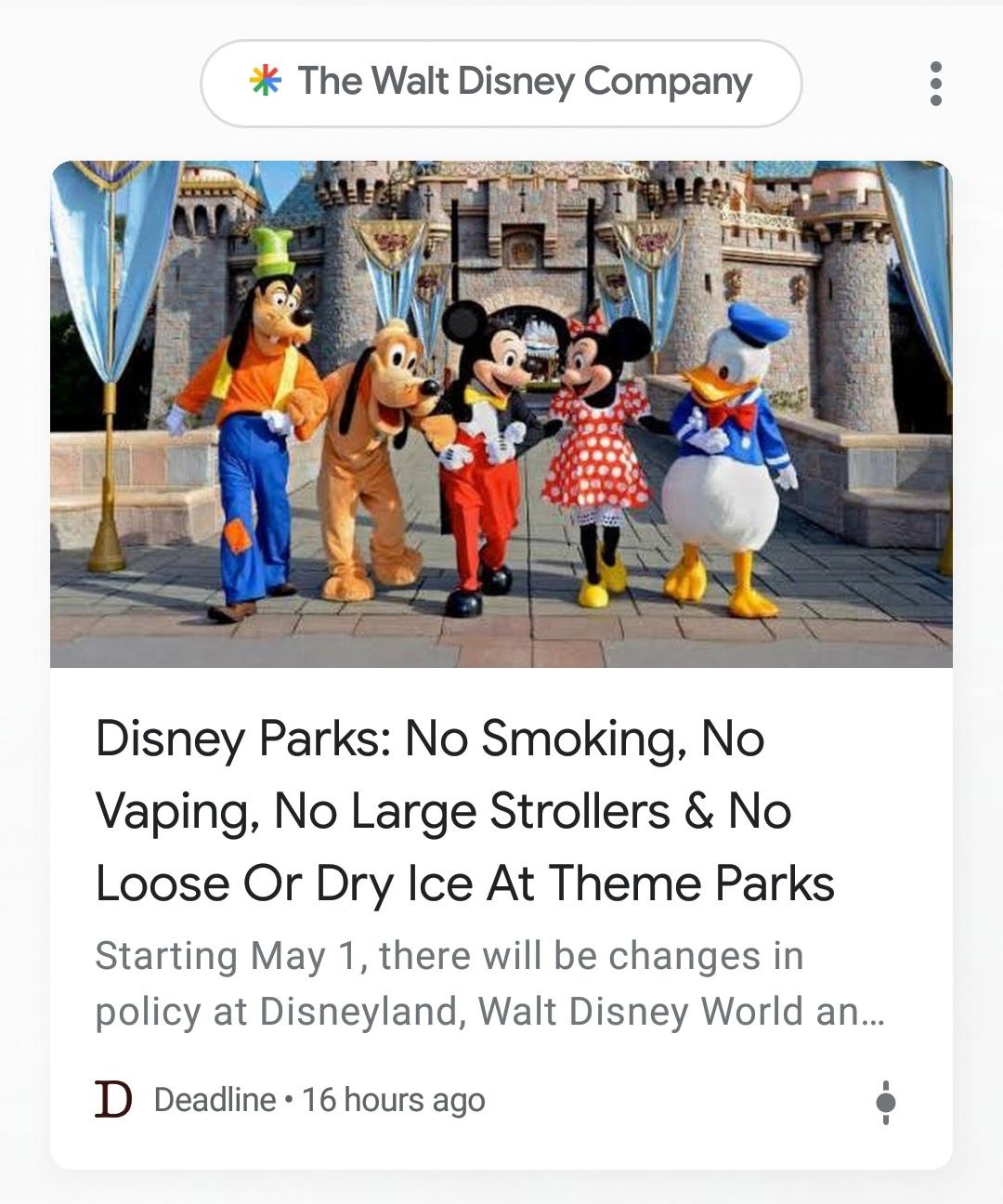Image resolution: width=1003 pixels, height=1204 pixels.
Task: Click the Deadline "D" publisher logo
Action: [x=114, y=1101]
